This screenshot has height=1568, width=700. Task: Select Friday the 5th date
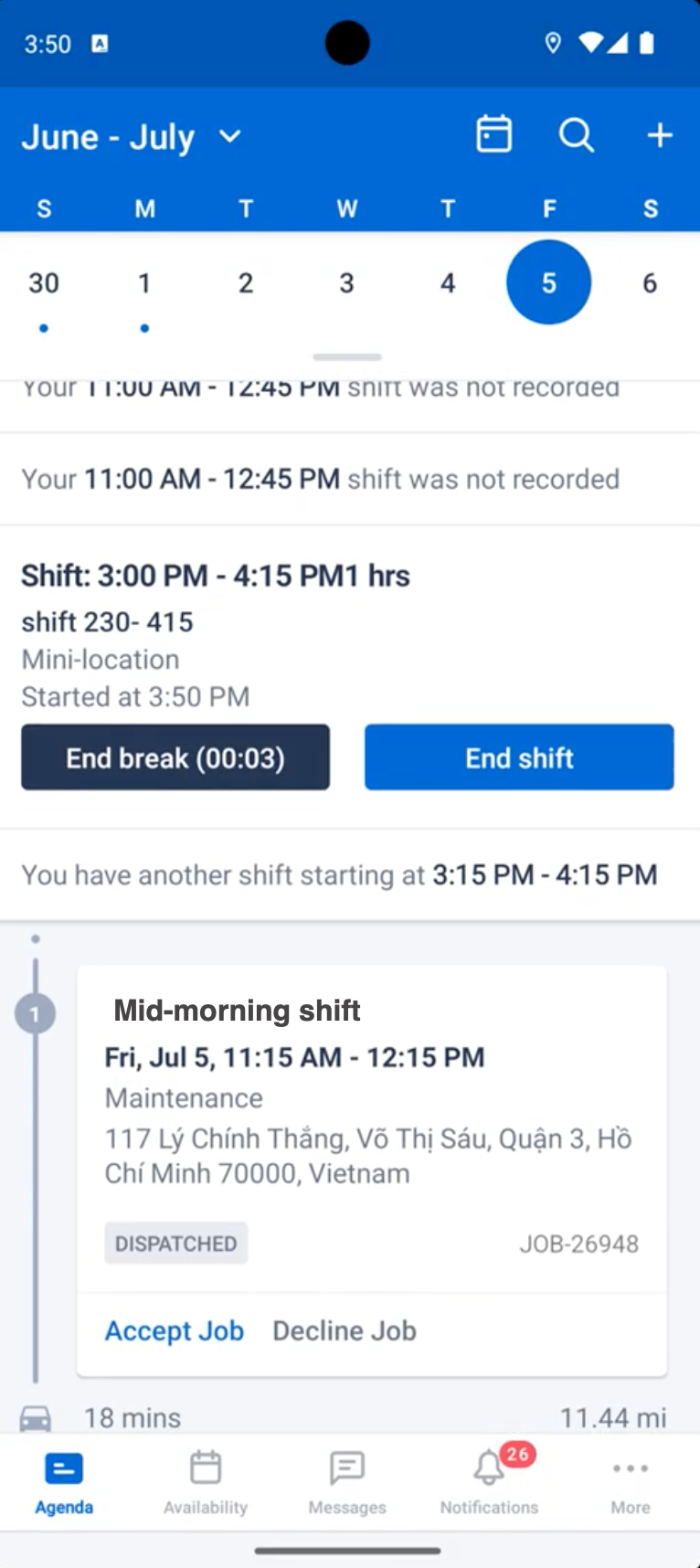click(x=548, y=282)
